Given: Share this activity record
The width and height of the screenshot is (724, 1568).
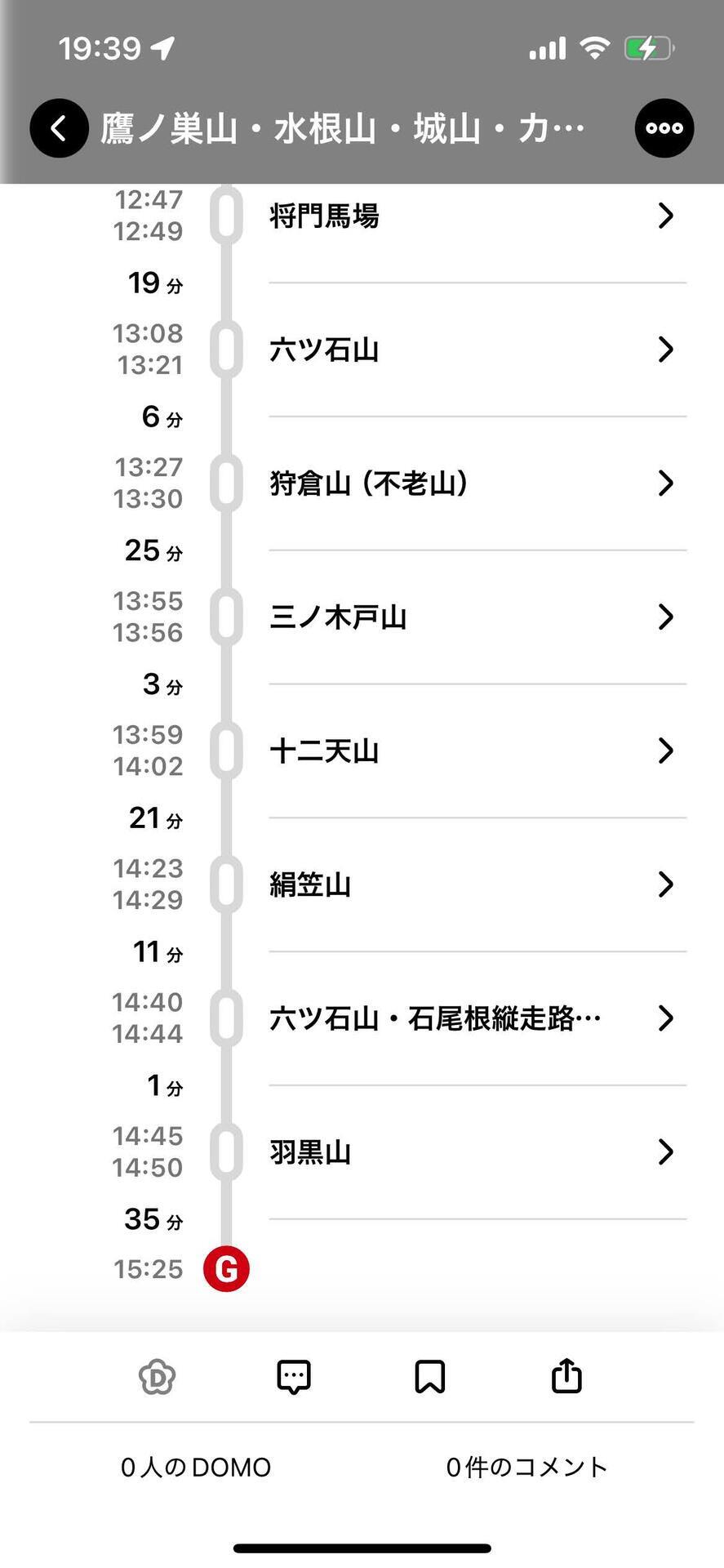Looking at the screenshot, I should click(566, 1375).
